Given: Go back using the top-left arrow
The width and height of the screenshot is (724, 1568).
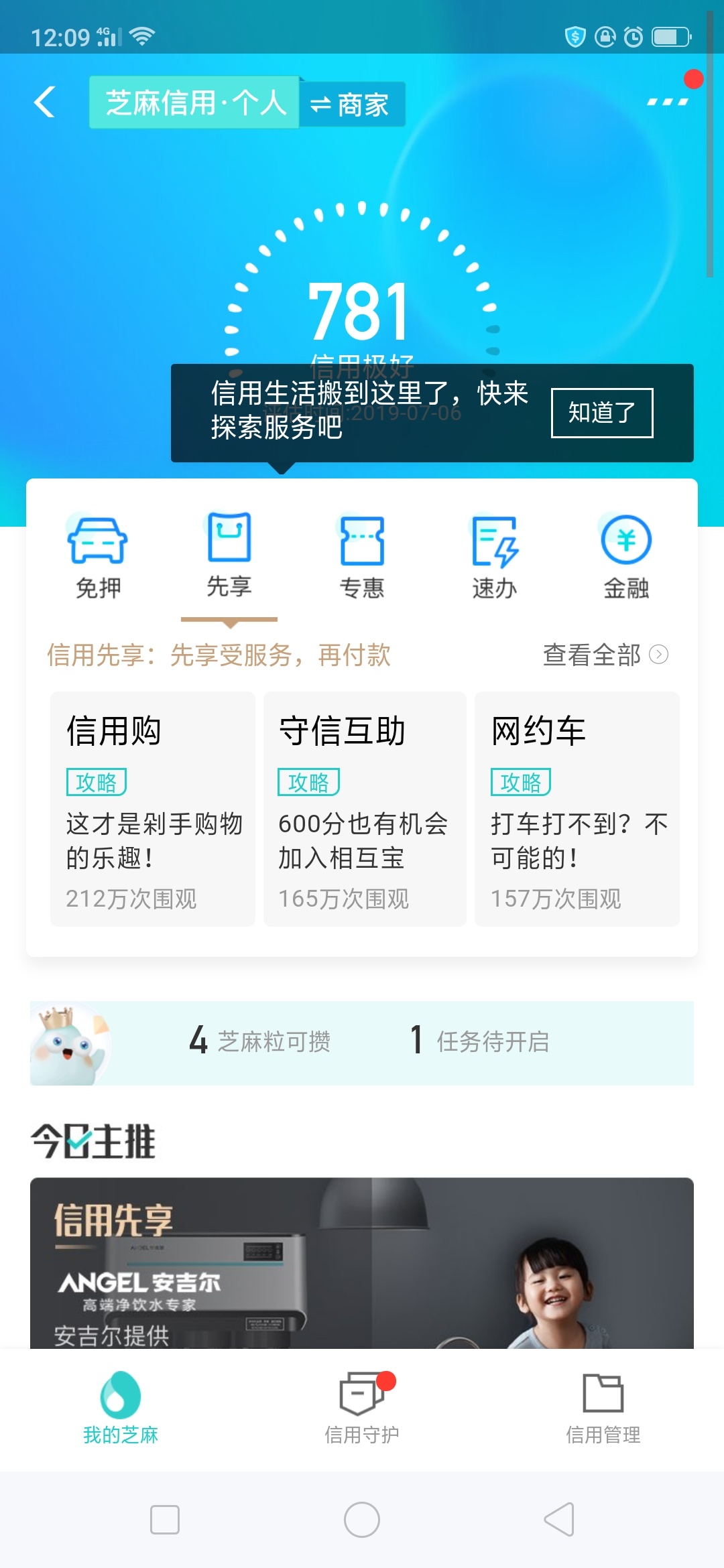Looking at the screenshot, I should 45,103.
